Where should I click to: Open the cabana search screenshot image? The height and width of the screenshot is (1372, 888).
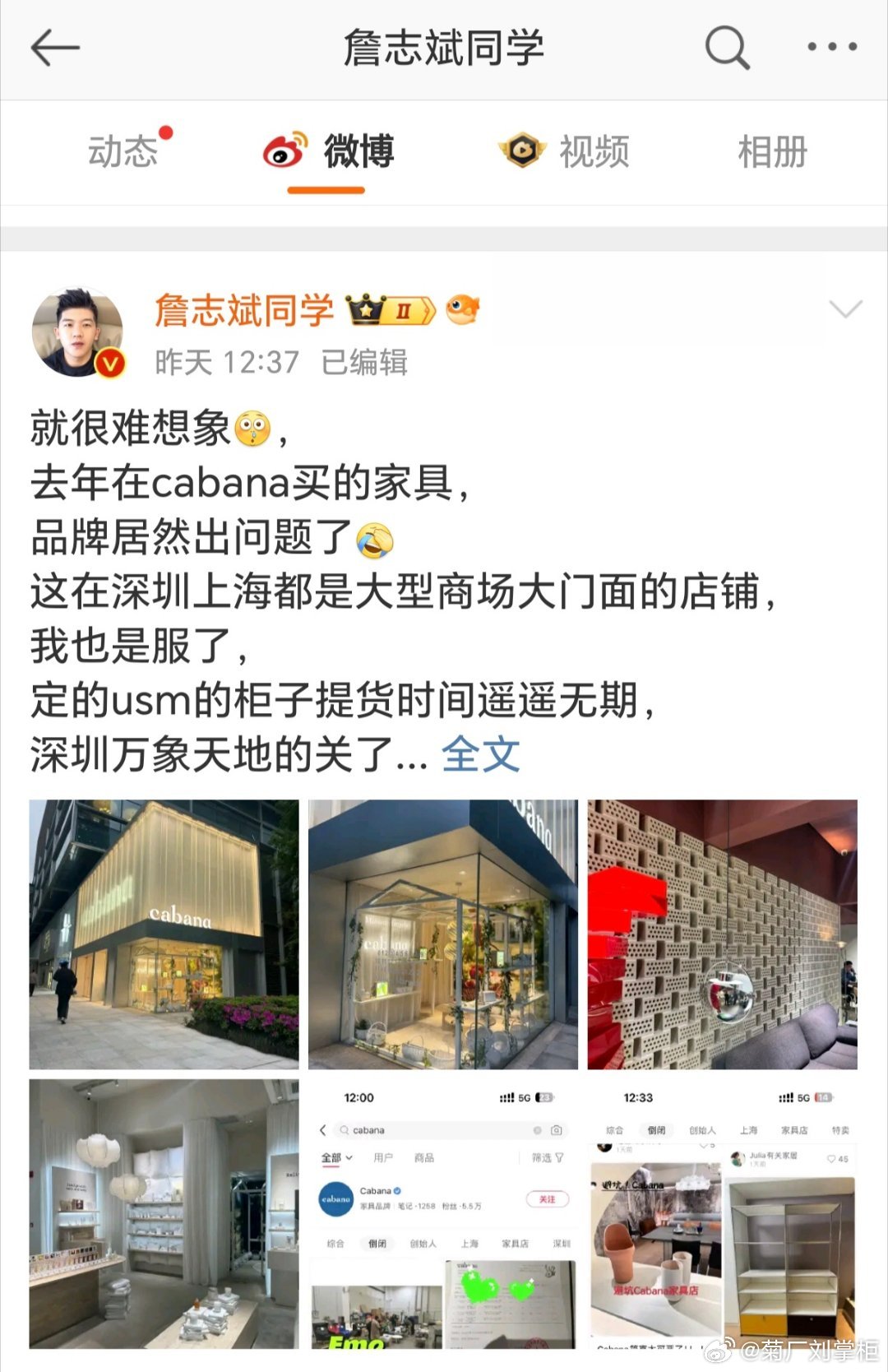[x=443, y=1214]
